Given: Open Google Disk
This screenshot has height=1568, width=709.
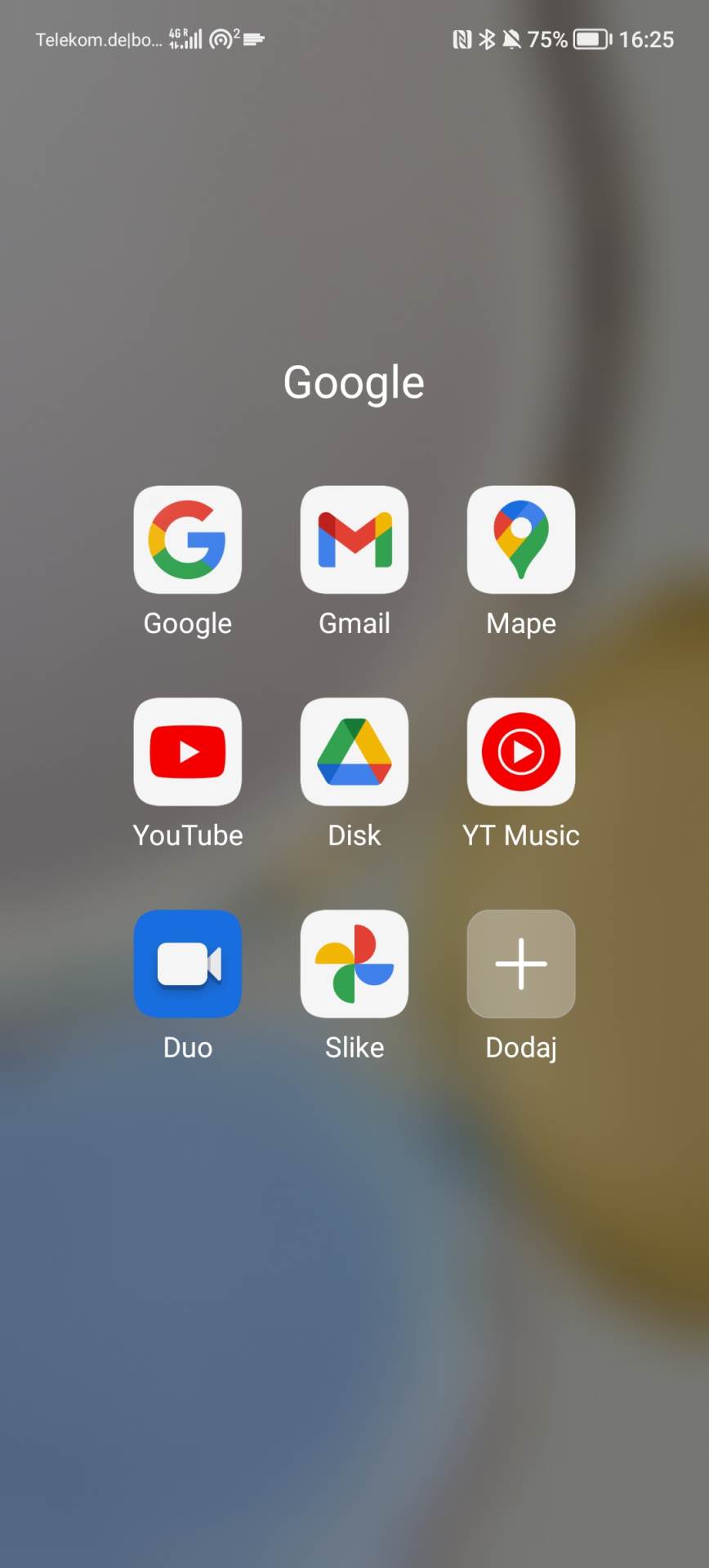Looking at the screenshot, I should pos(354,751).
